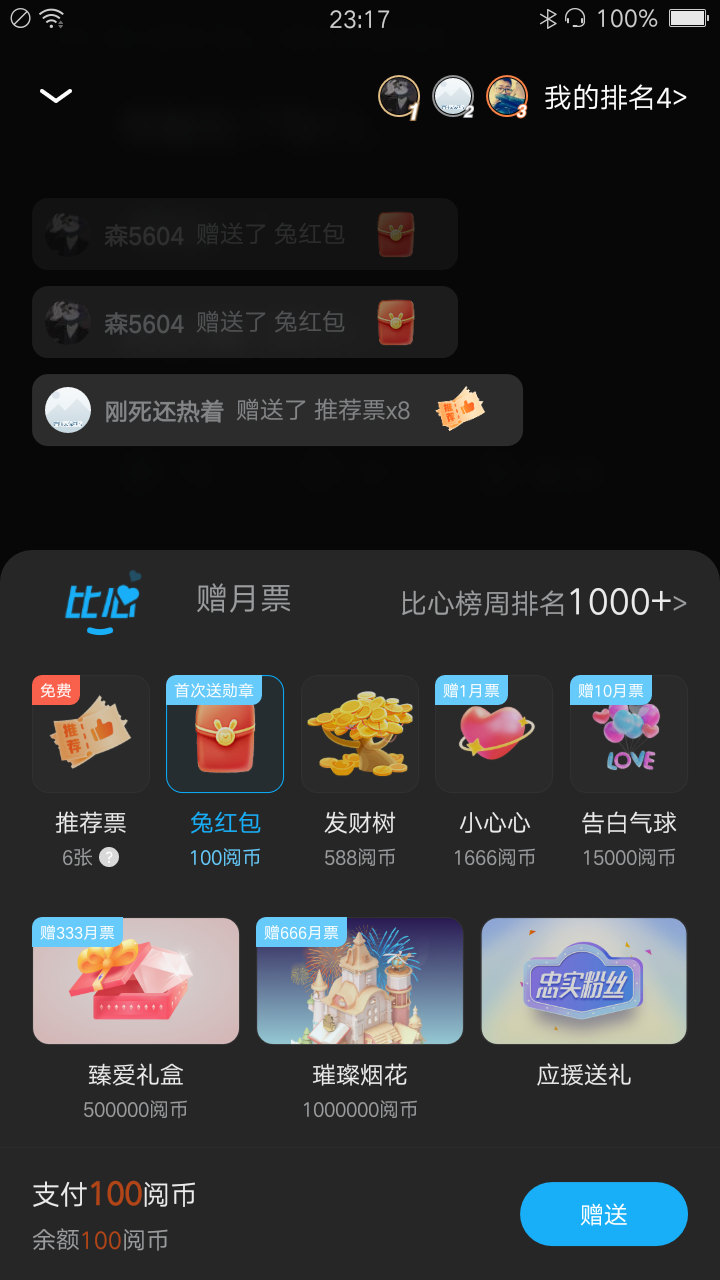Show help for 推荐票 count
The image size is (720, 1280).
(109, 857)
